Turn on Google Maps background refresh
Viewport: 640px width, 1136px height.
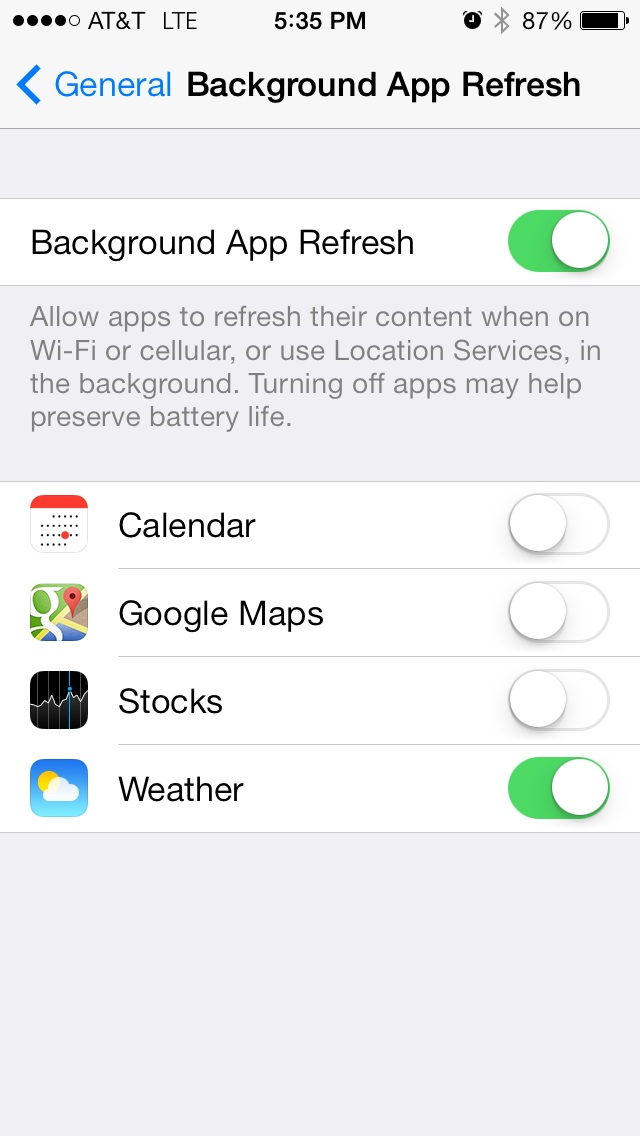point(558,613)
